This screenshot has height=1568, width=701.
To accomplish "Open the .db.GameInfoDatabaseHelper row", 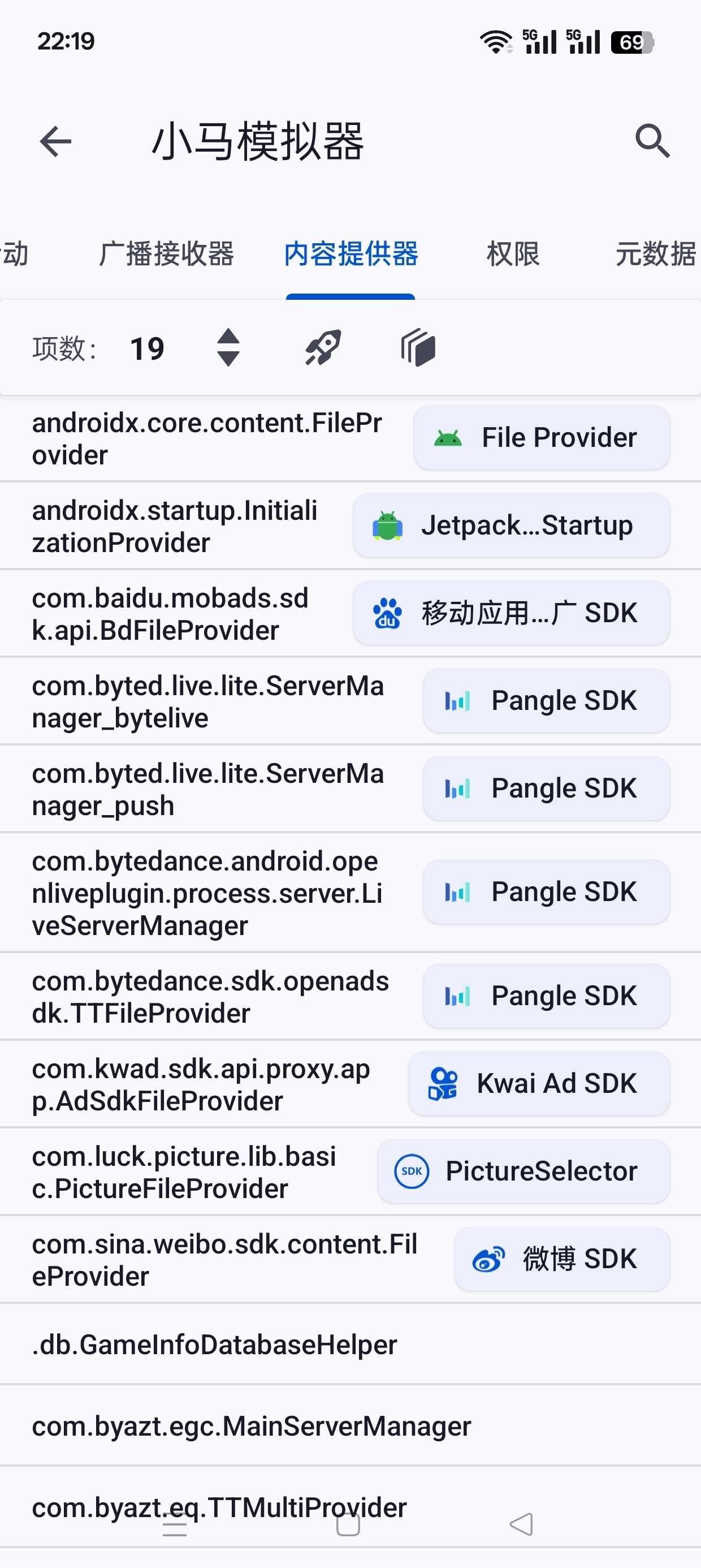I will point(350,1344).
